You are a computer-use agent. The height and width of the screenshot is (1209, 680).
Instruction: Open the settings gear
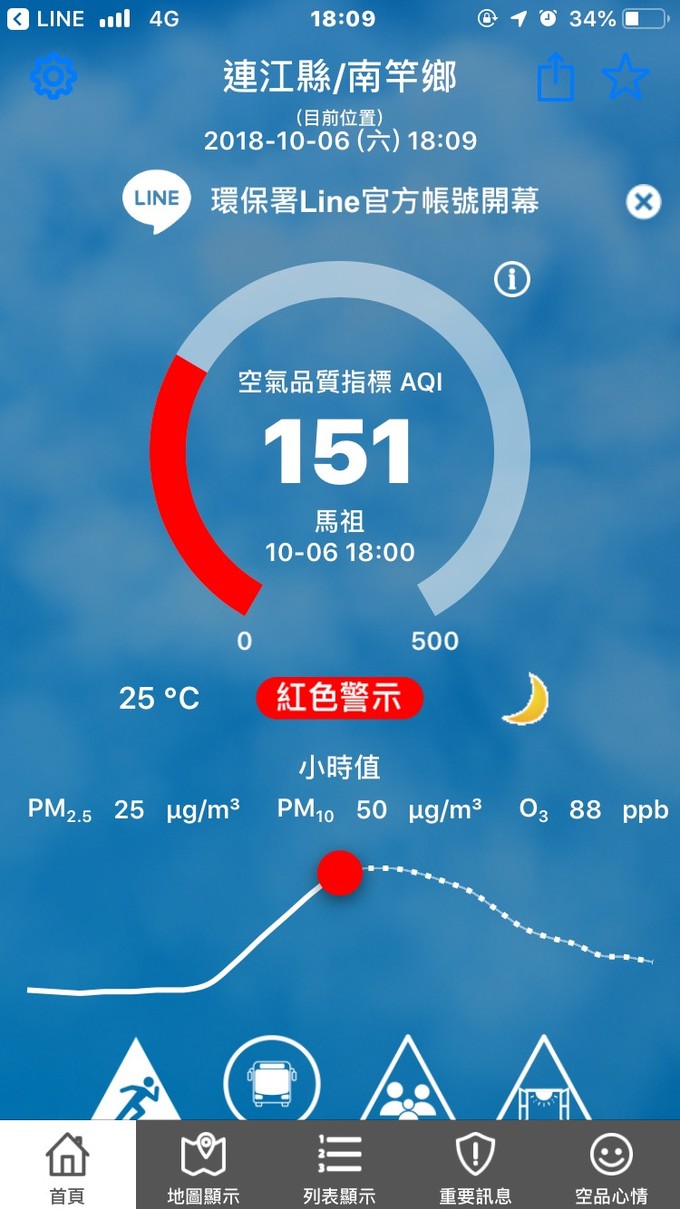tap(54, 77)
